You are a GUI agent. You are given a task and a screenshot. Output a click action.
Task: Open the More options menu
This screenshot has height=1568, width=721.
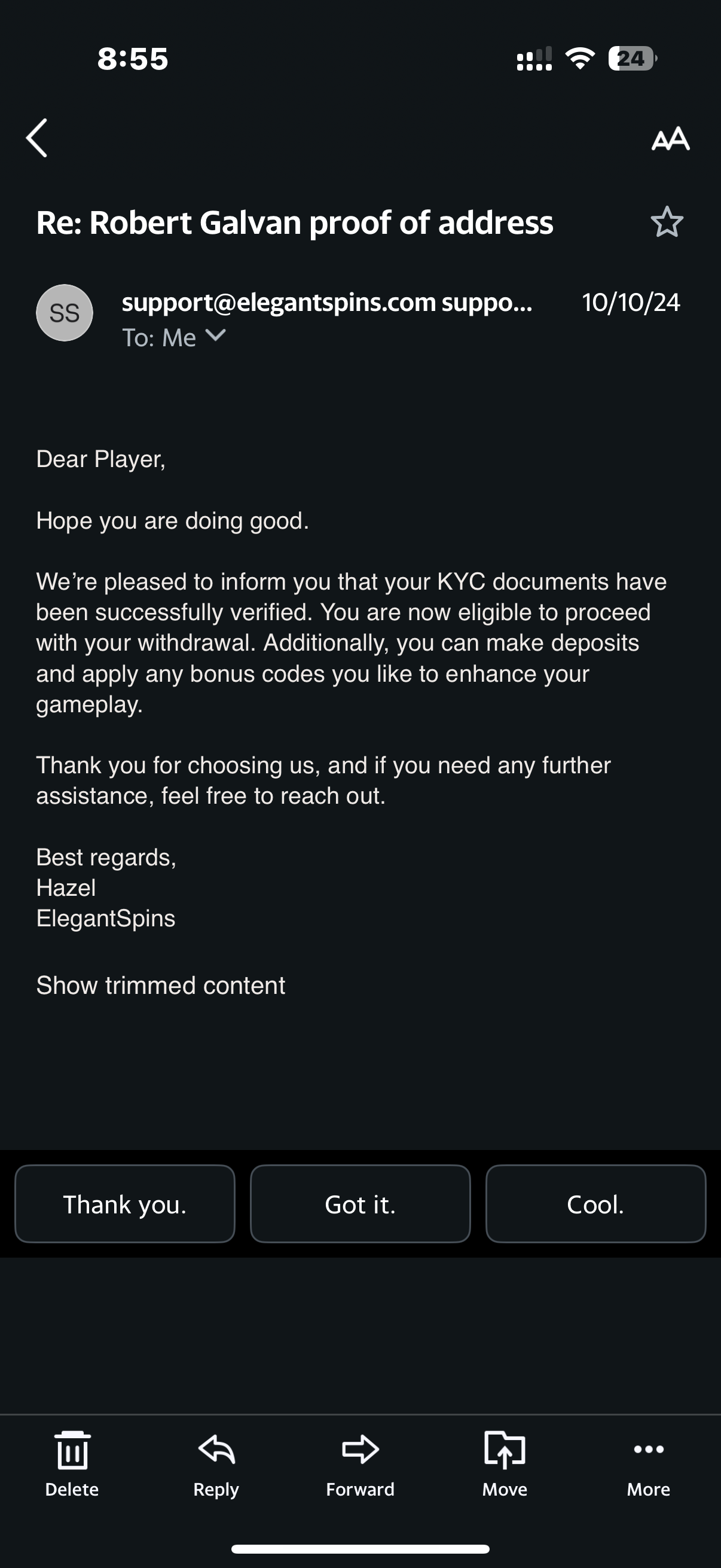pyautogui.click(x=649, y=1464)
